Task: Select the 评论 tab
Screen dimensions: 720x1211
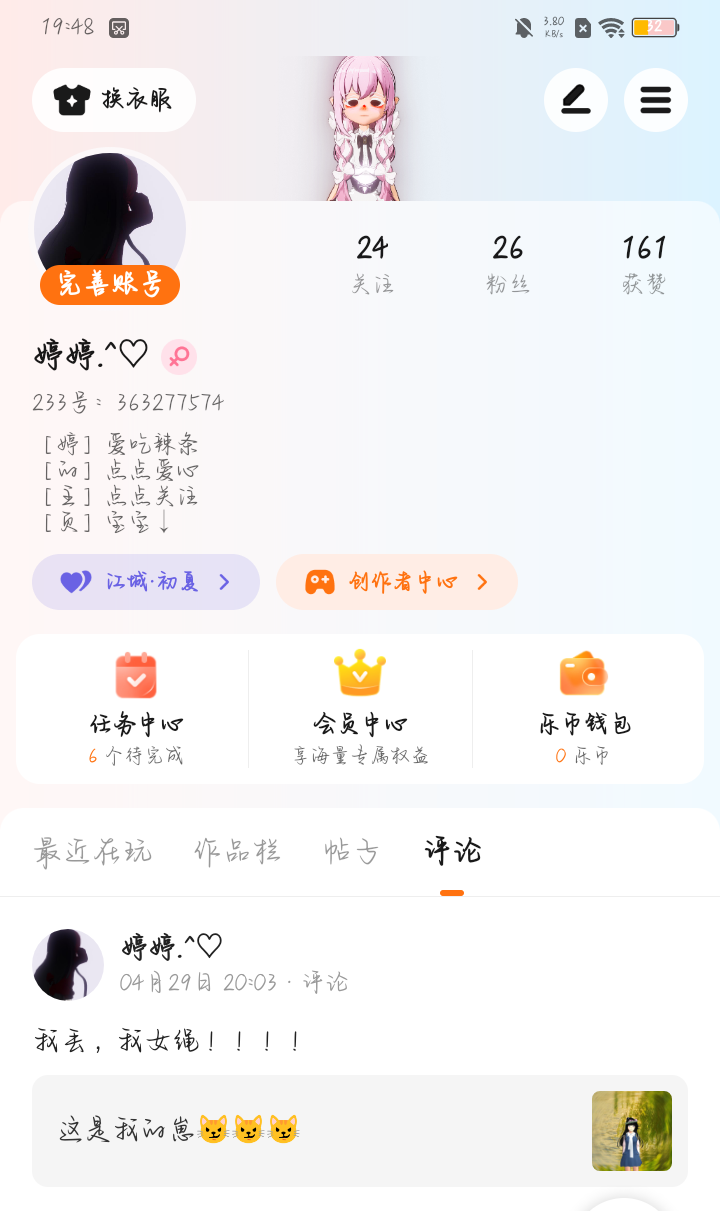Action: (x=452, y=852)
